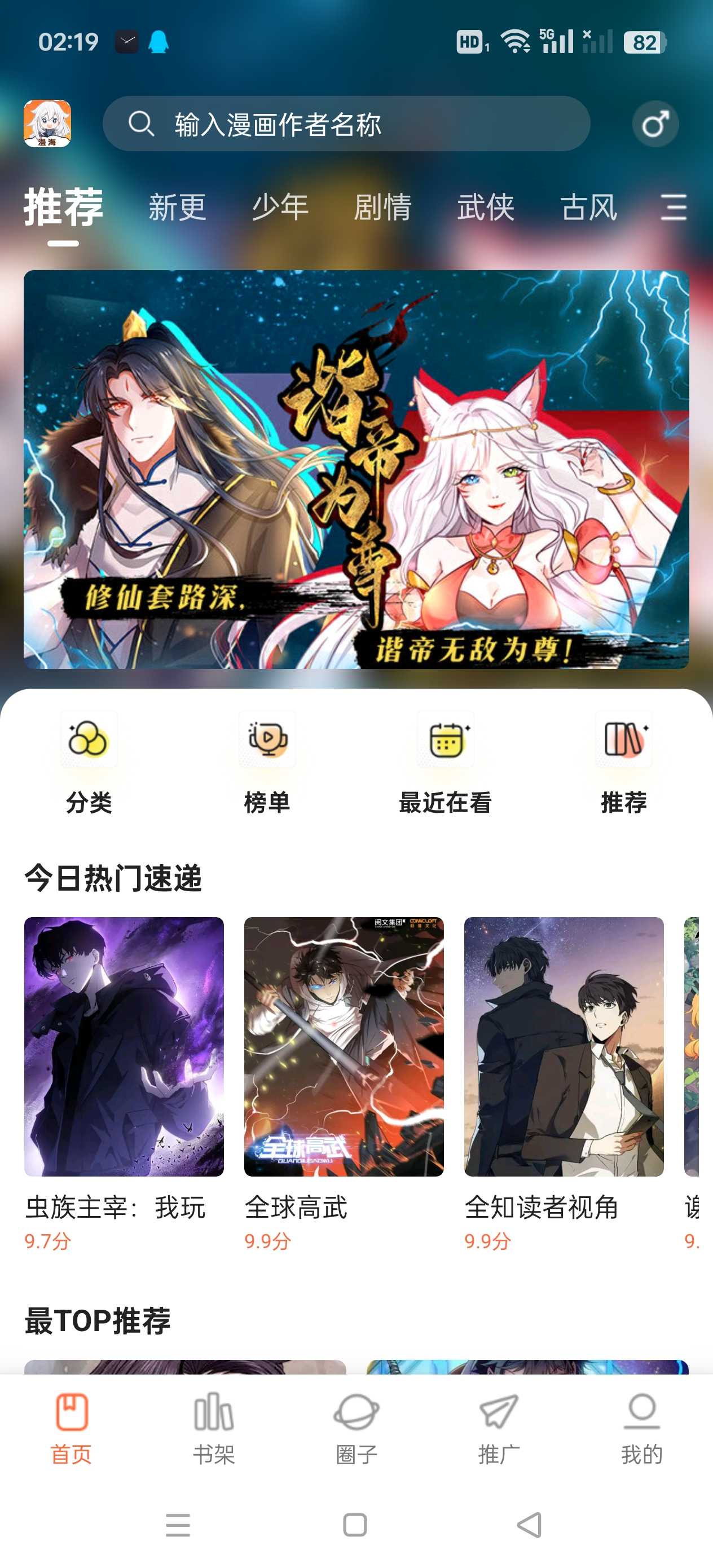Tap the male gender icon
This screenshot has width=713, height=1568.
[655, 124]
